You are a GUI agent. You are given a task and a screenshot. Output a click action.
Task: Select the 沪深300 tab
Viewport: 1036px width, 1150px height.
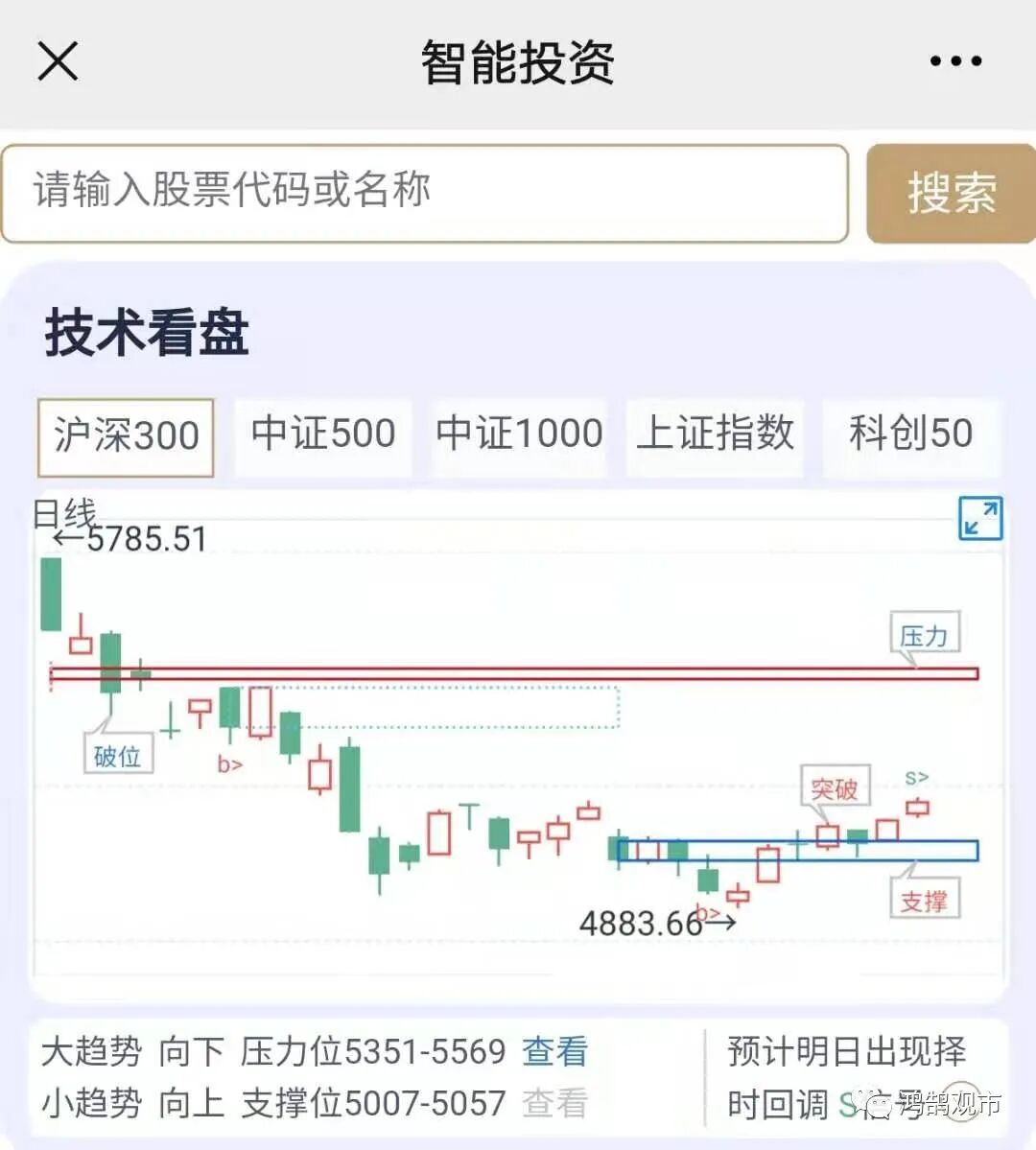tap(126, 436)
